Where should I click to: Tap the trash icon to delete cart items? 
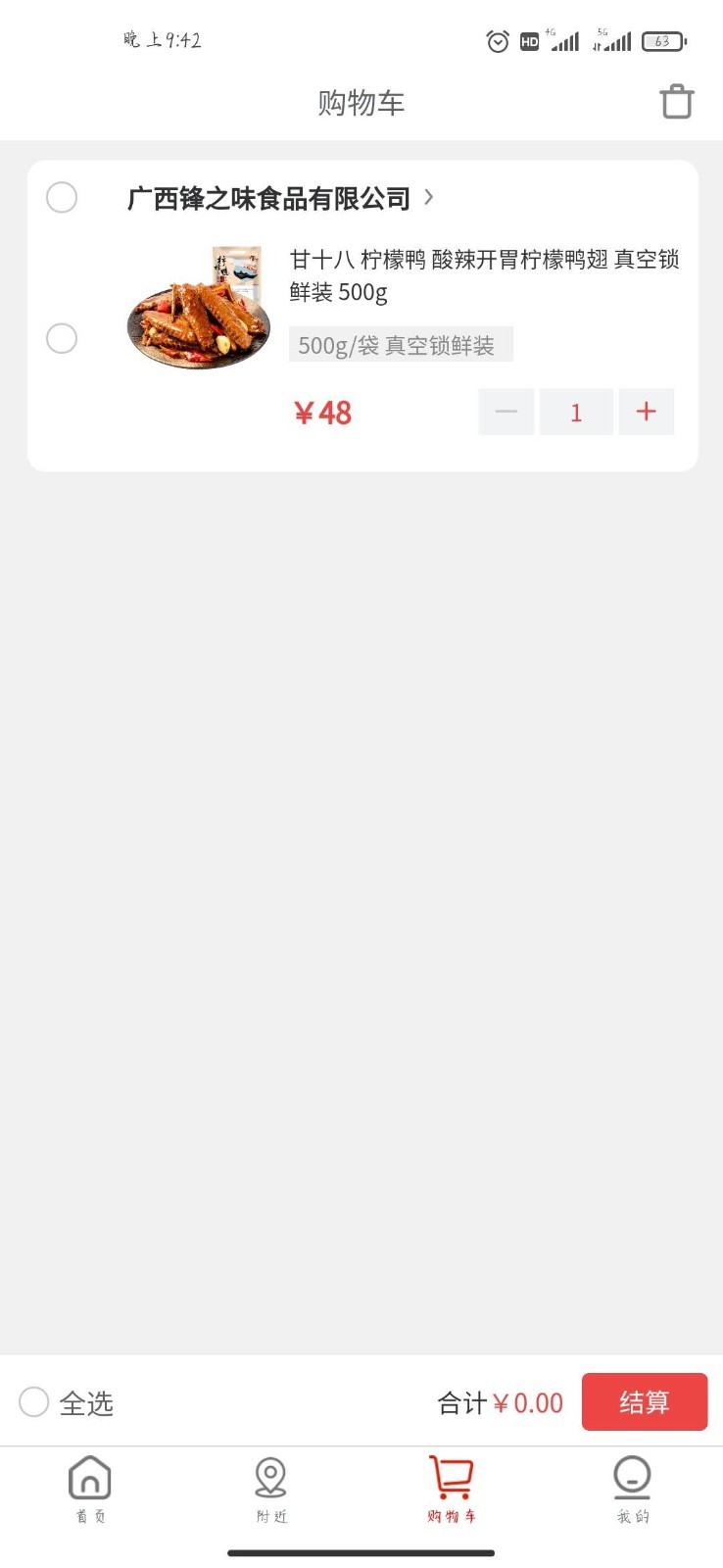[676, 102]
